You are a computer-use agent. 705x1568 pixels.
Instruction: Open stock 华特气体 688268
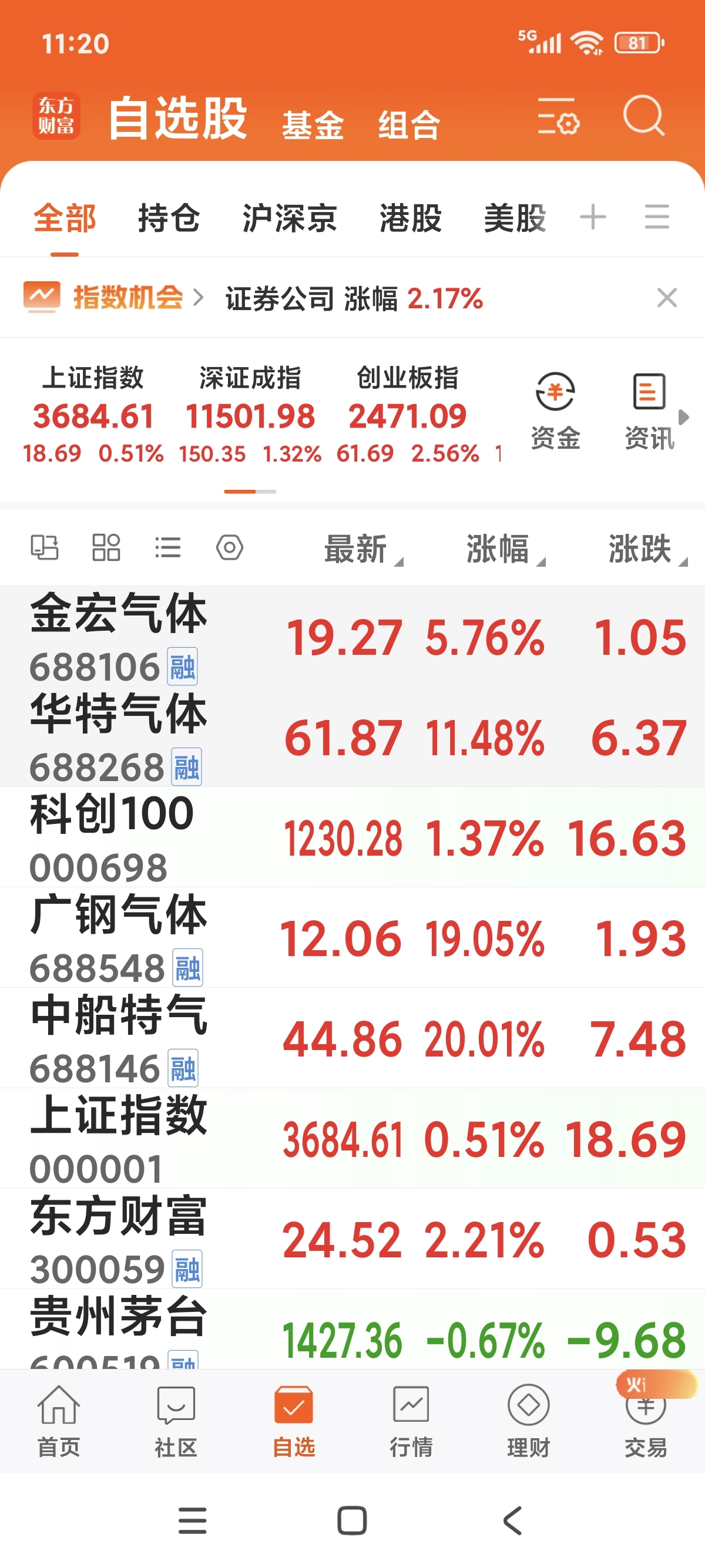pos(352,736)
